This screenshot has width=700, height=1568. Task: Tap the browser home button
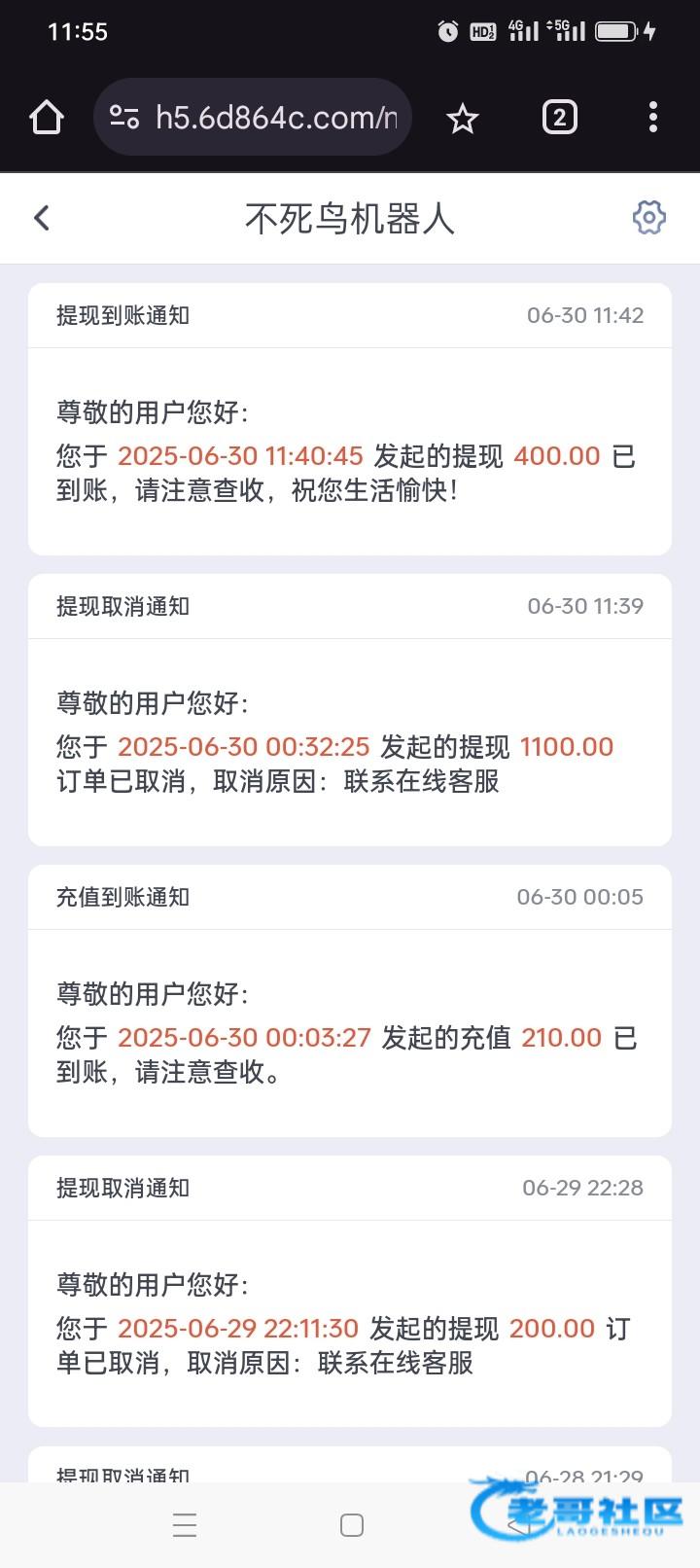point(47,118)
